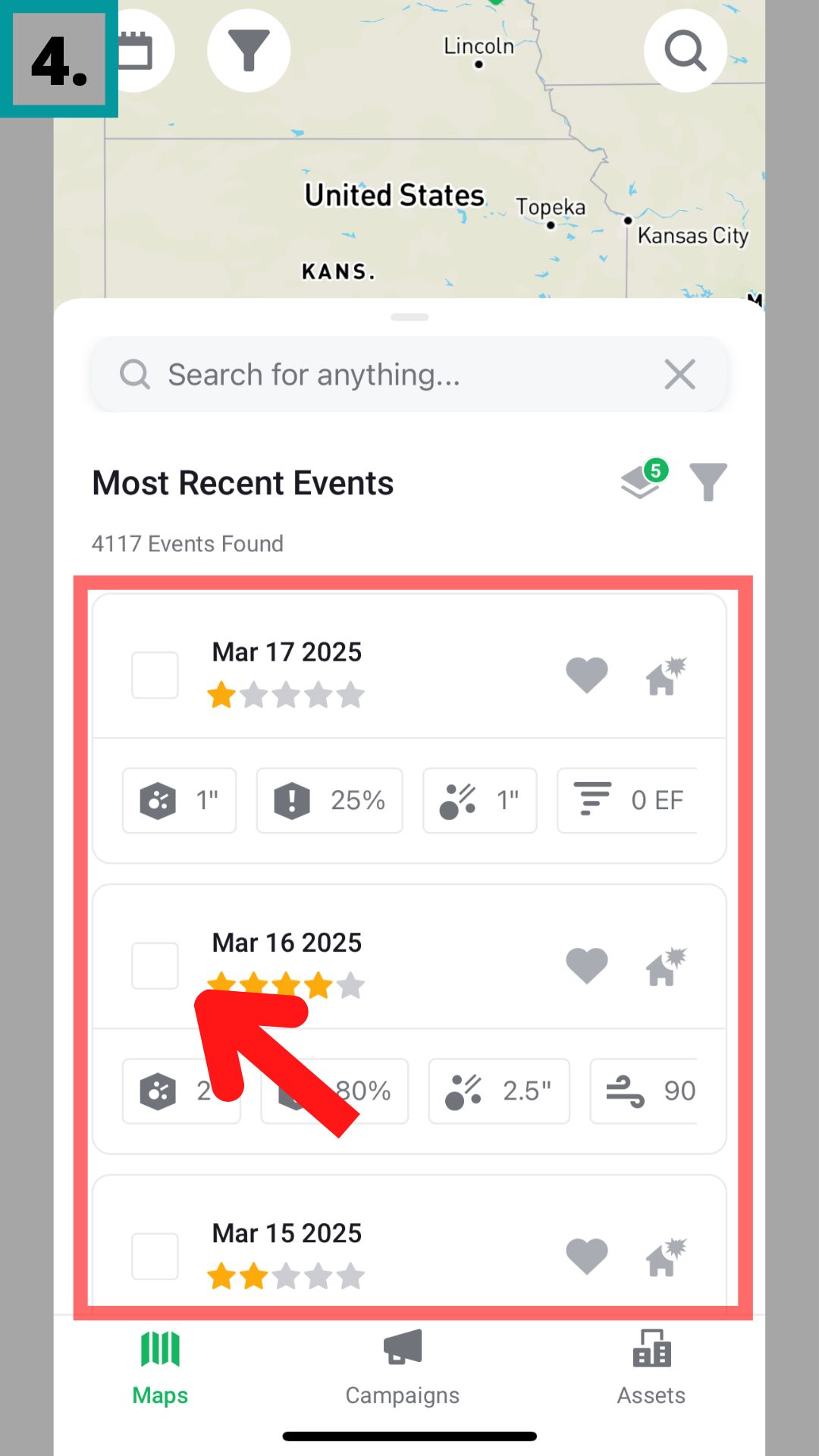The width and height of the screenshot is (819, 1456).
Task: Tap the storm house icon for Mar 16 2025
Action: coord(666,966)
